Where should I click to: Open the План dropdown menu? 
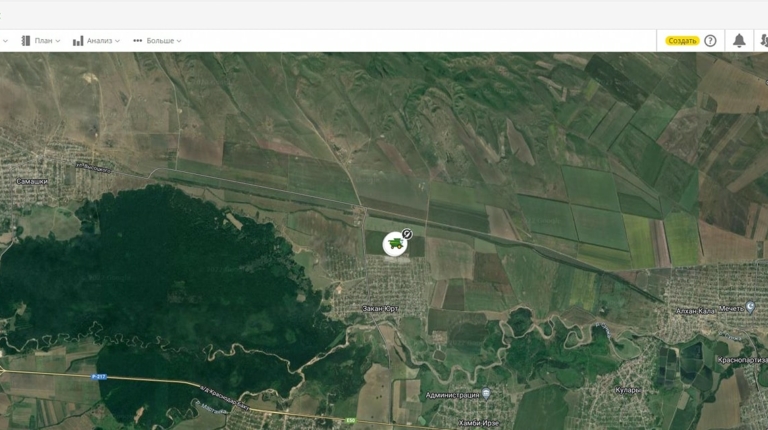[41, 41]
